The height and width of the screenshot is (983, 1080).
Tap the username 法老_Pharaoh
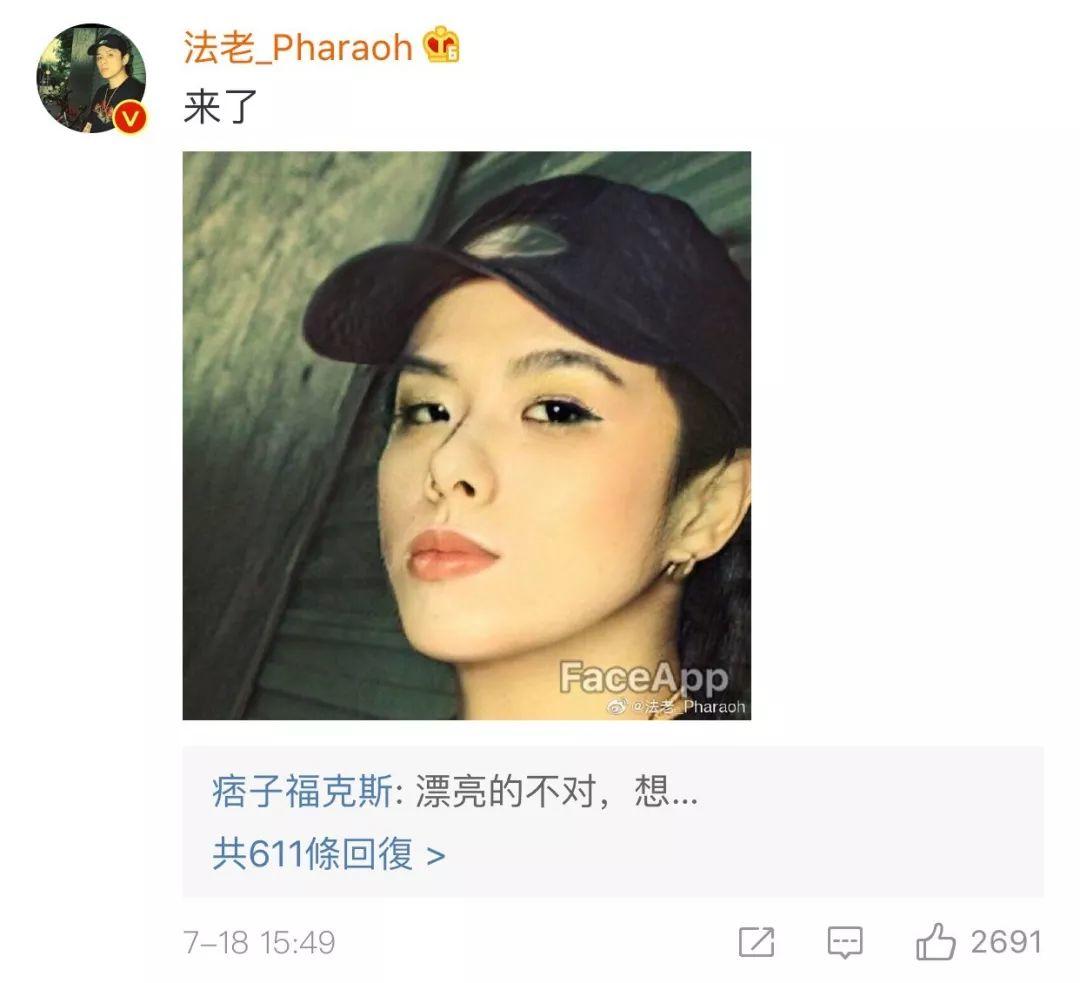coord(298,46)
